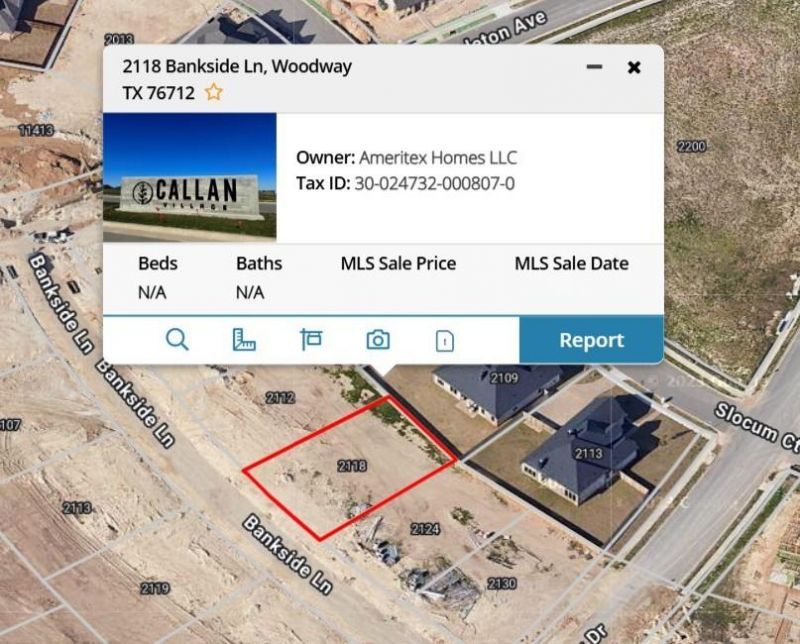Select parcel 2109 on the map
800x644 pixels.
coord(504,378)
